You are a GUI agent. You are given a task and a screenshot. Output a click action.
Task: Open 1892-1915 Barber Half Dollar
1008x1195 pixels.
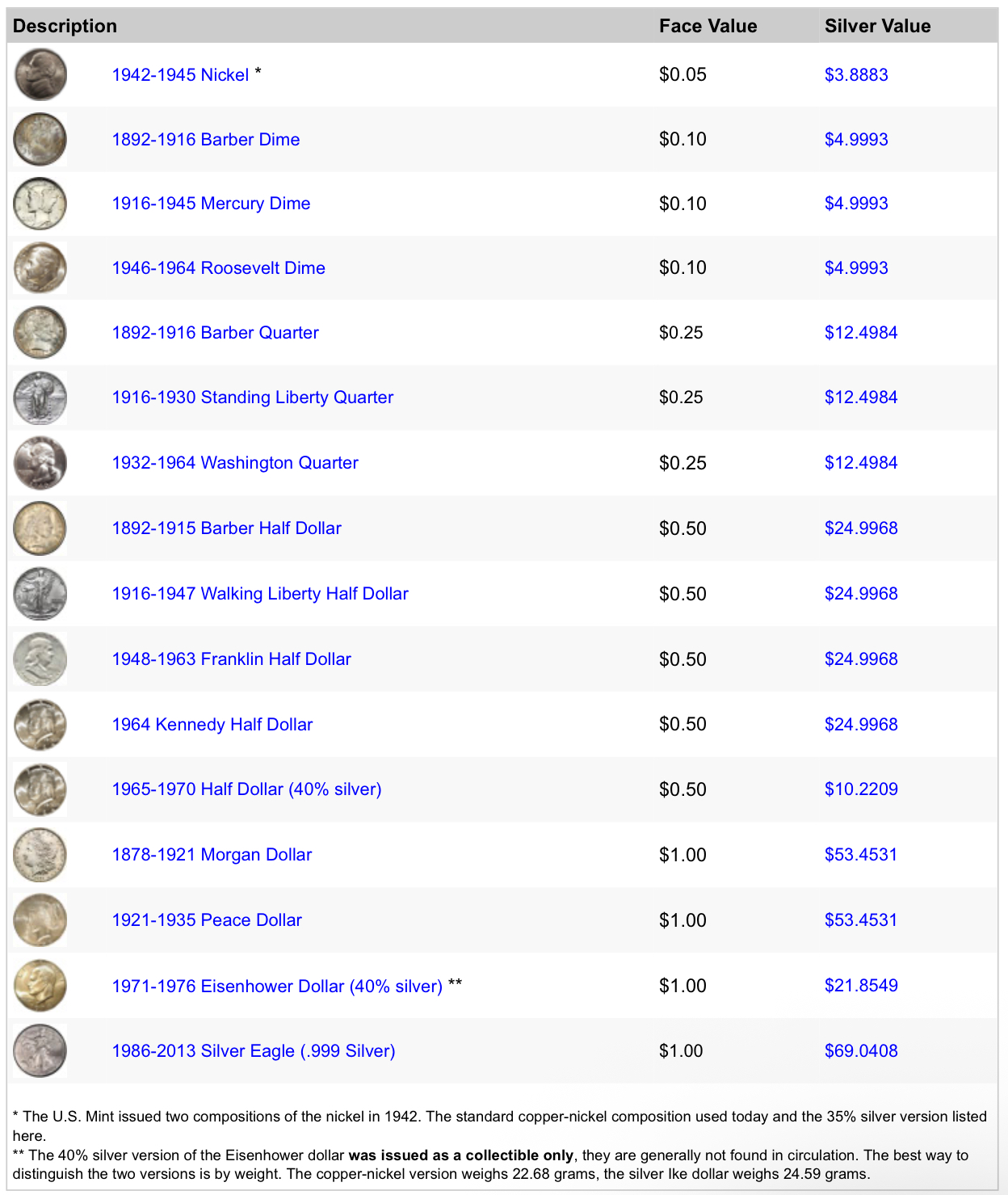tap(226, 528)
